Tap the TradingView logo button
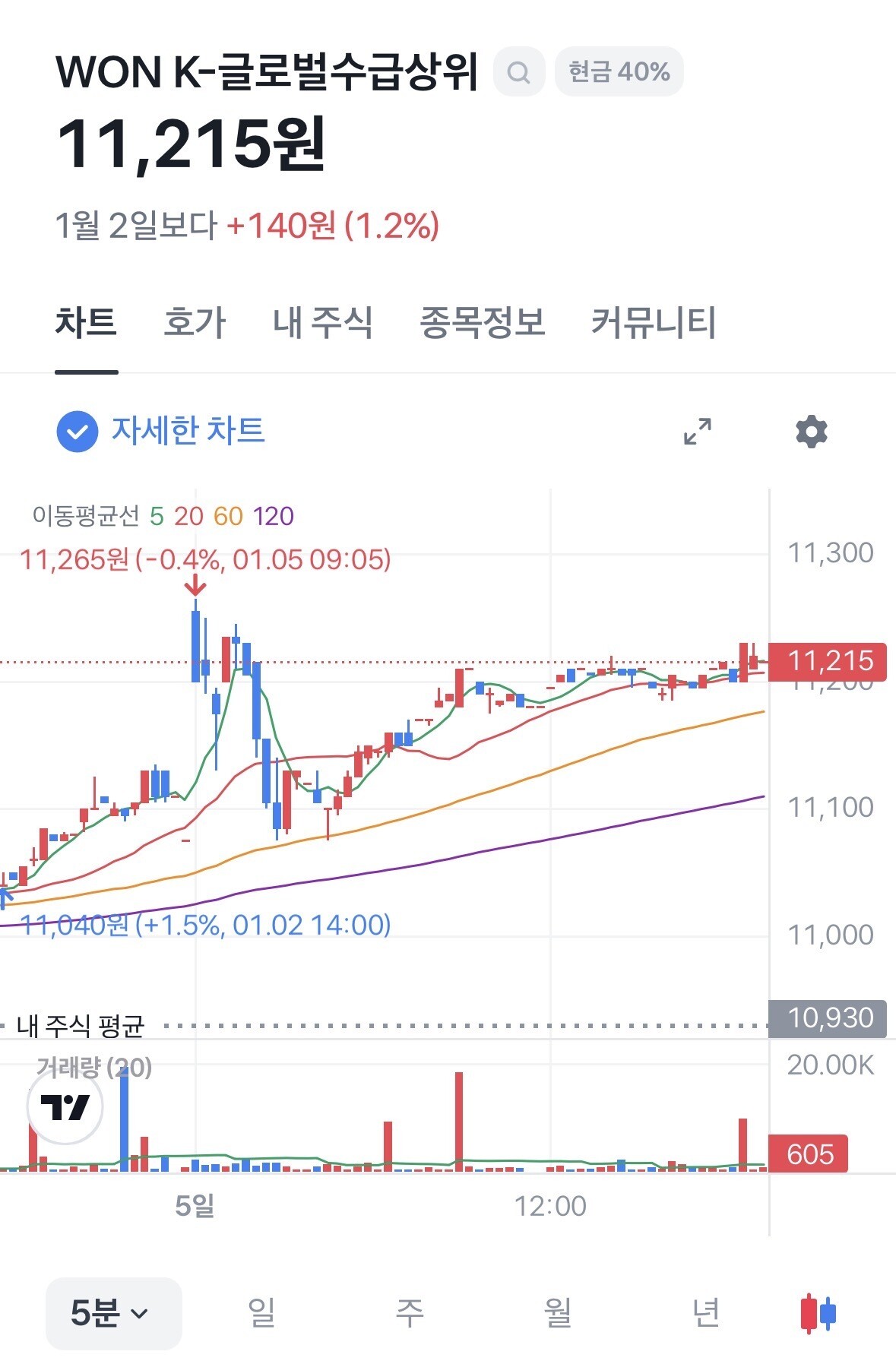Screen dimensions: 896x1364 [65, 1107]
